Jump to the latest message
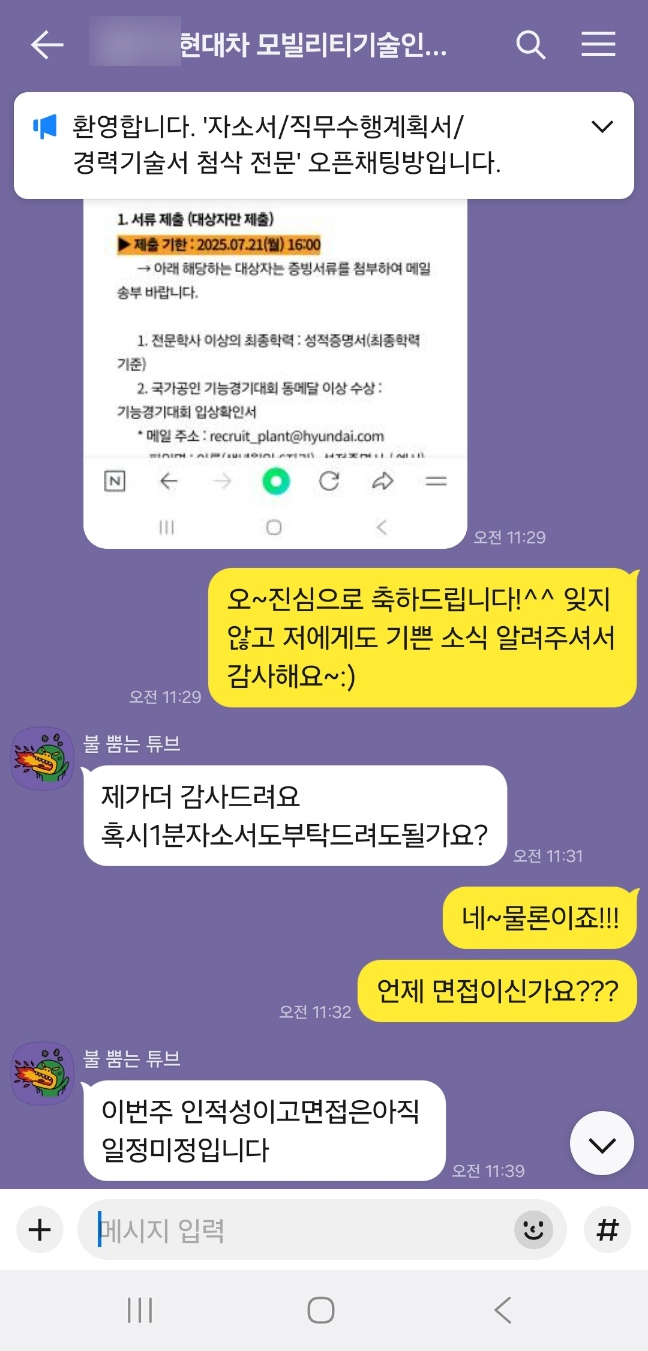Screen dimensions: 648x1351 (x=601, y=1144)
